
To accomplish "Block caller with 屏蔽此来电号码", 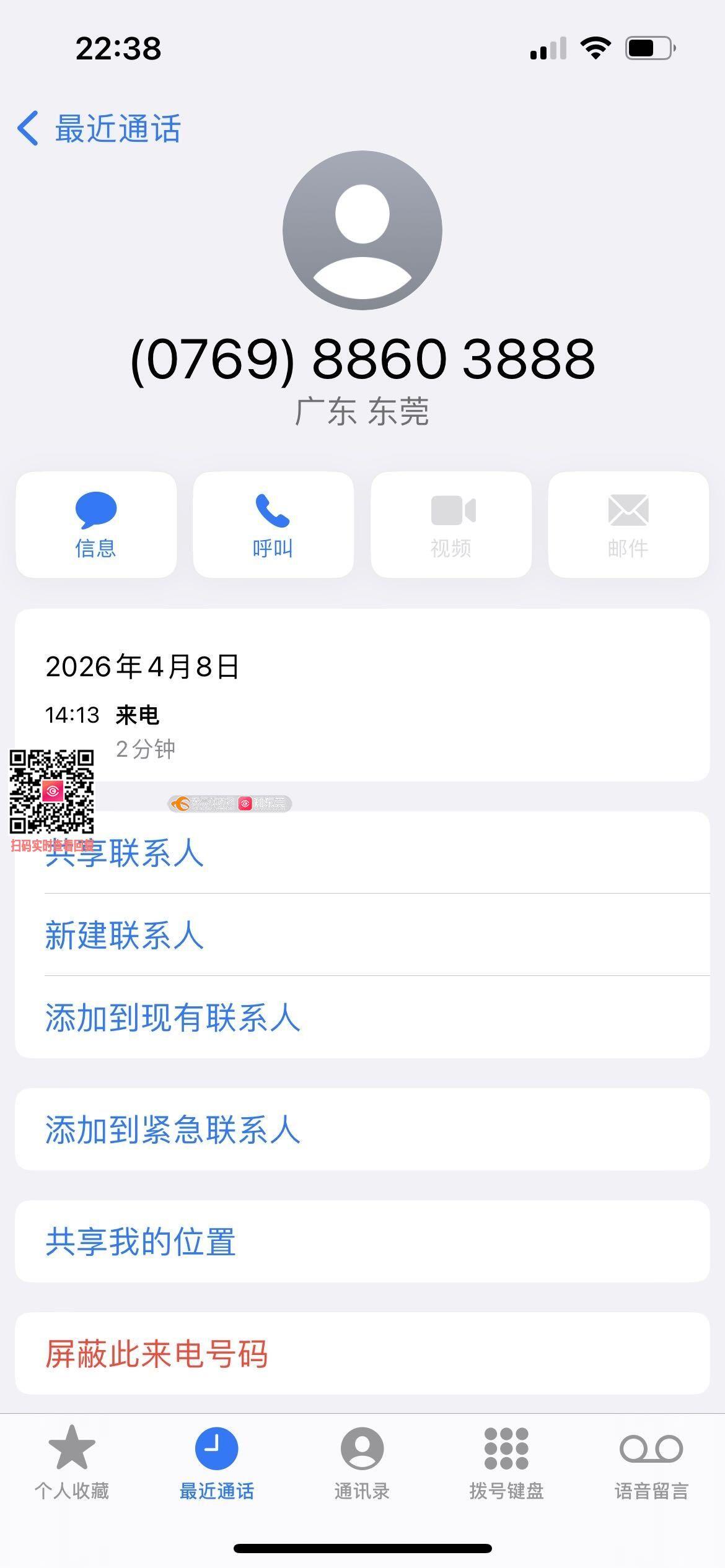I will pos(156,1353).
